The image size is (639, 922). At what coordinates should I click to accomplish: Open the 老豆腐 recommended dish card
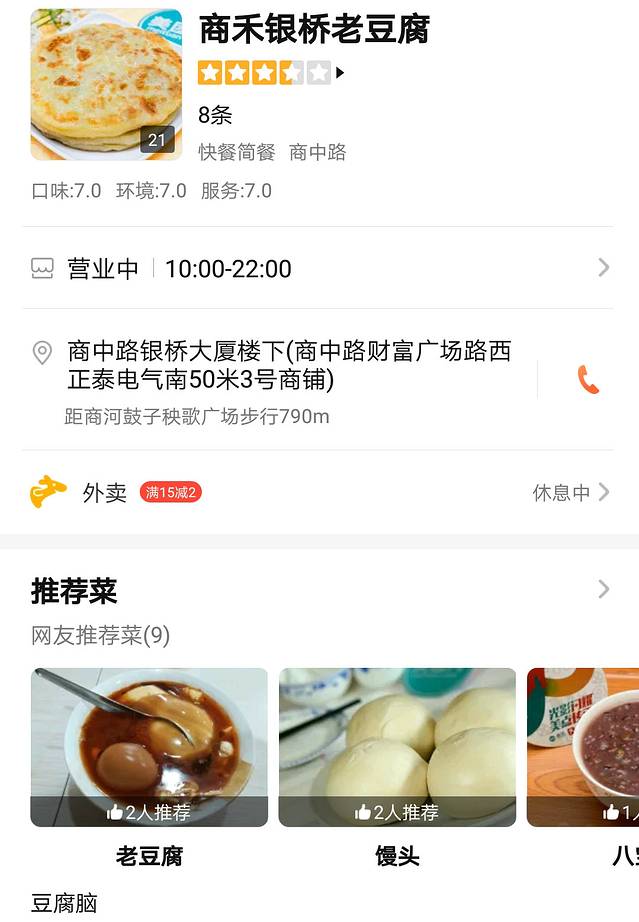coord(149,748)
